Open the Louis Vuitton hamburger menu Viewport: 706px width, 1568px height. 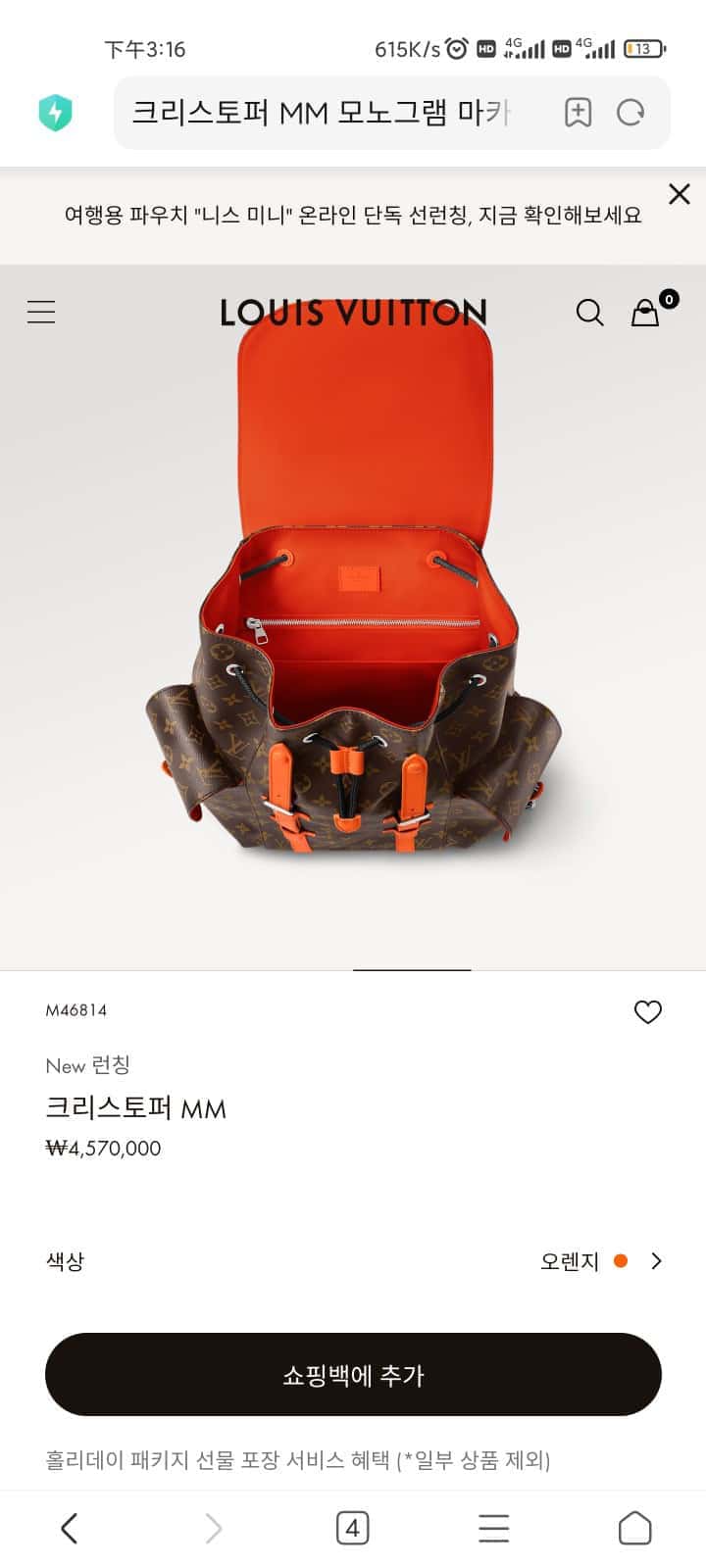coord(41,313)
